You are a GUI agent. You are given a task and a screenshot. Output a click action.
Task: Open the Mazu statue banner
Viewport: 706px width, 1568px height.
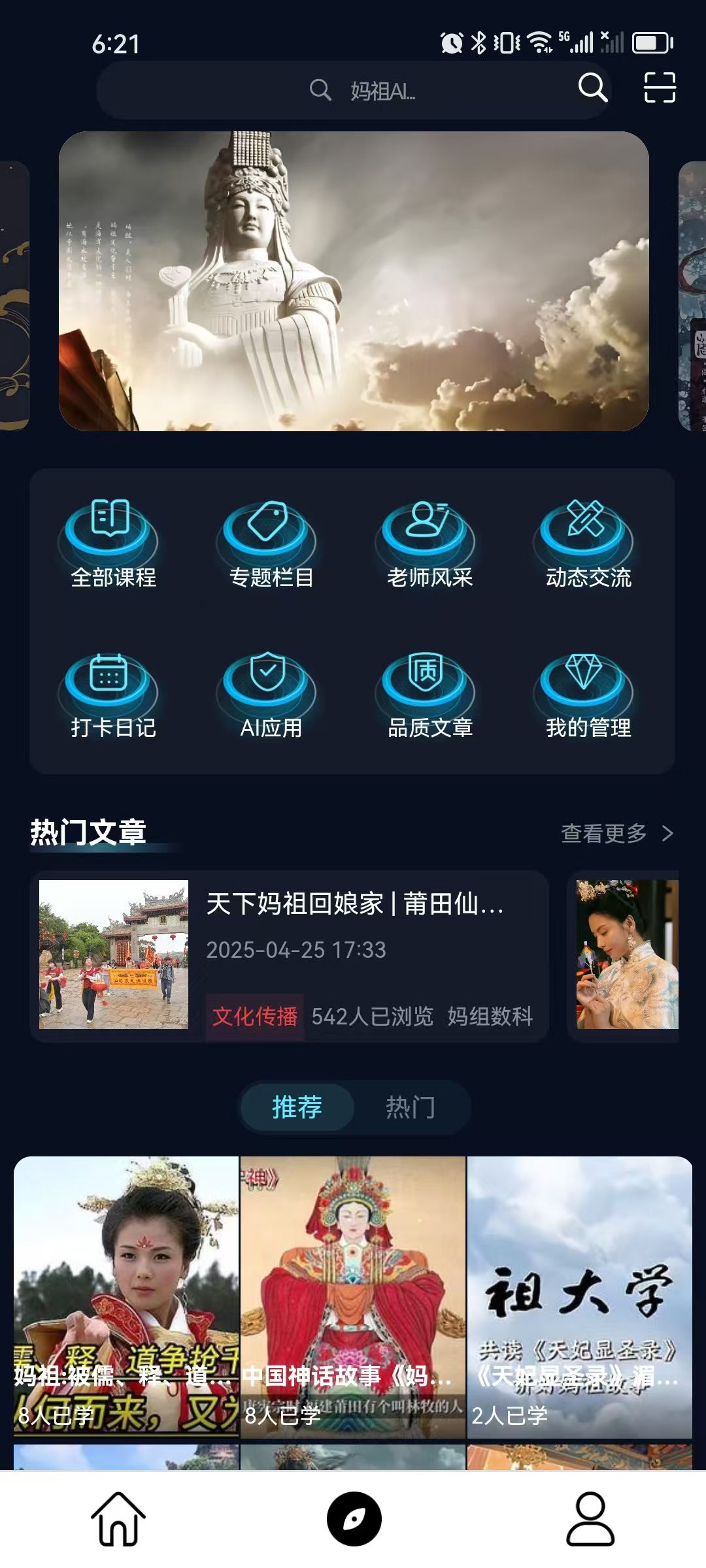(x=354, y=281)
